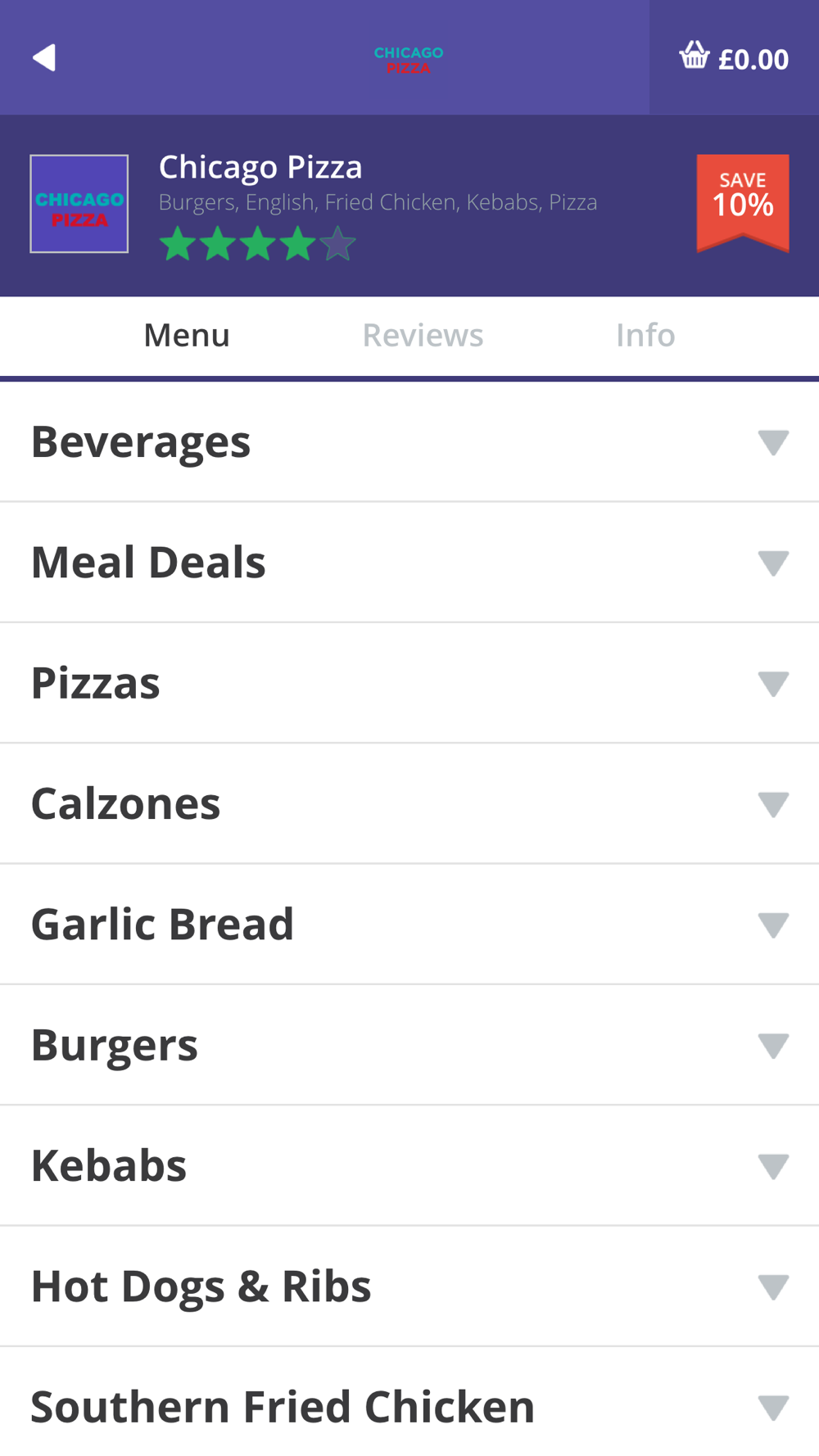
Task: Open the basket showing £0.00
Action: [734, 57]
